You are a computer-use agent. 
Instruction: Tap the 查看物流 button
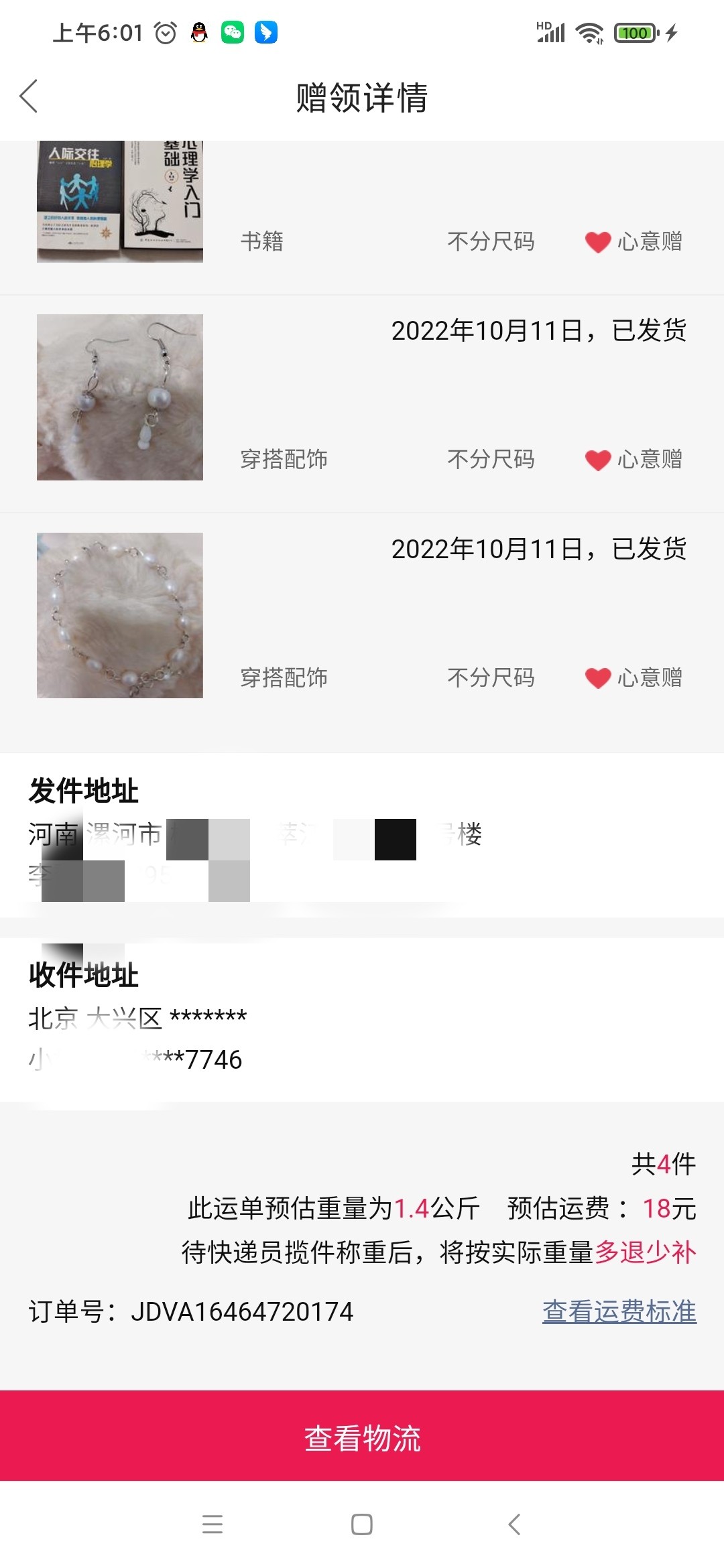(362, 1437)
